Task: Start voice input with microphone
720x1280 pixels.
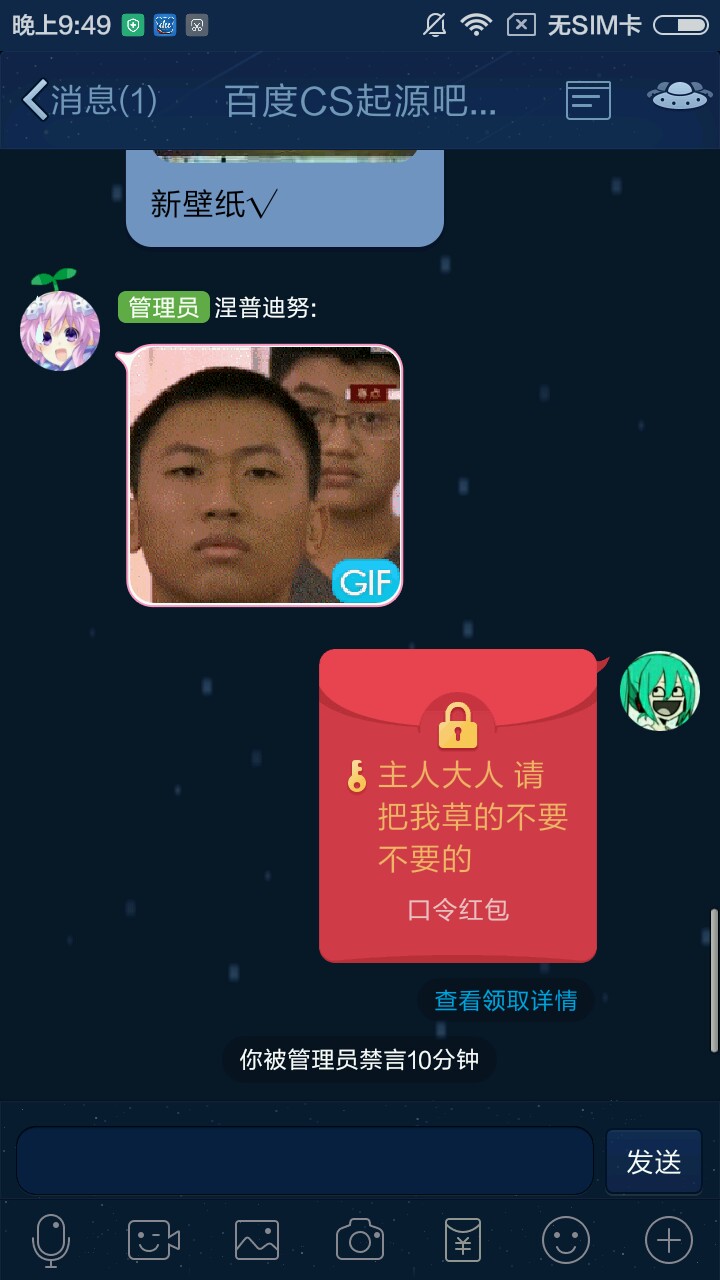Action: [51, 1241]
